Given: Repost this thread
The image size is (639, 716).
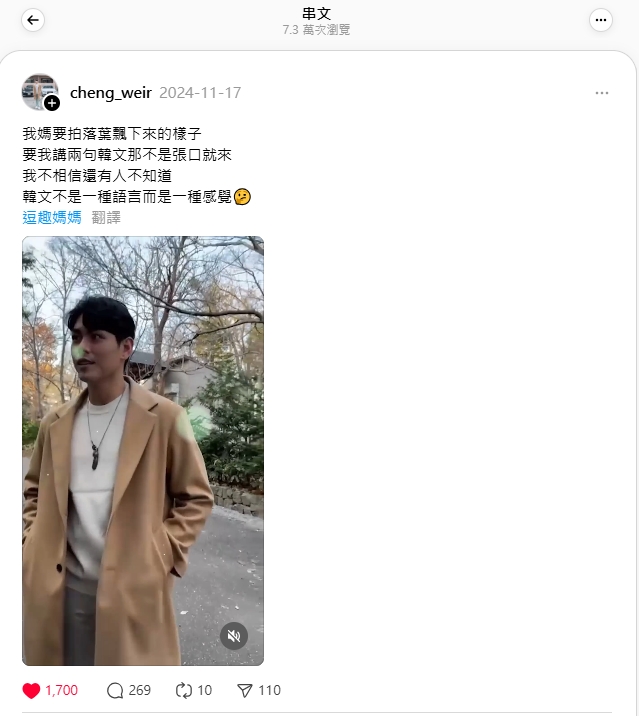Looking at the screenshot, I should pos(183,690).
